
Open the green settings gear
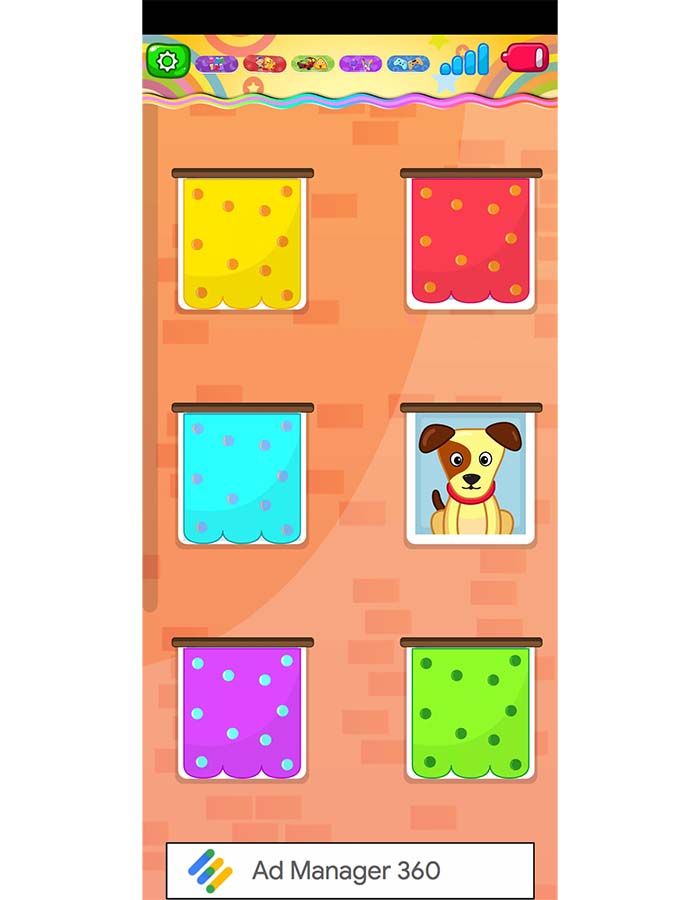[x=167, y=61]
